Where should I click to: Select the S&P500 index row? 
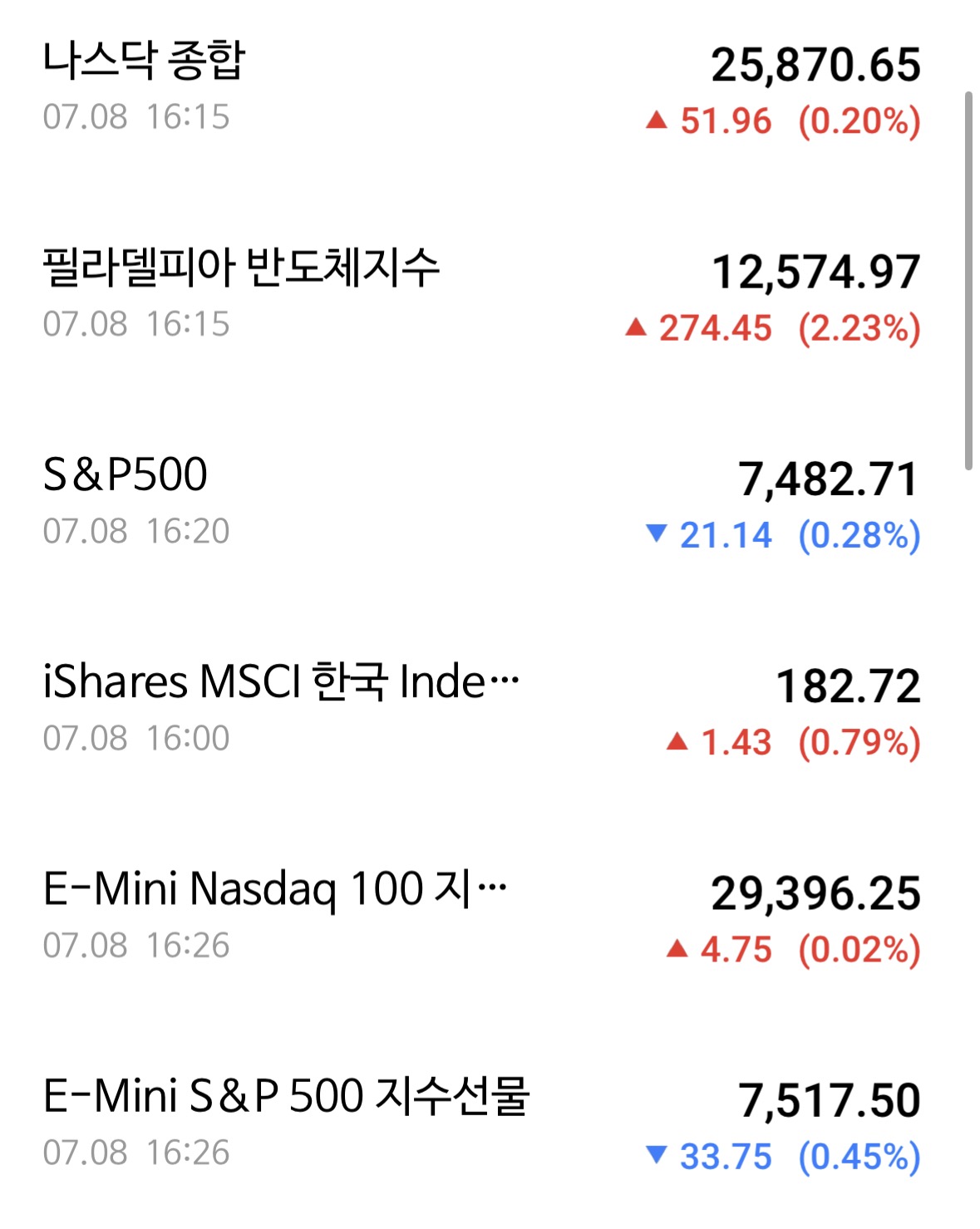[482, 501]
